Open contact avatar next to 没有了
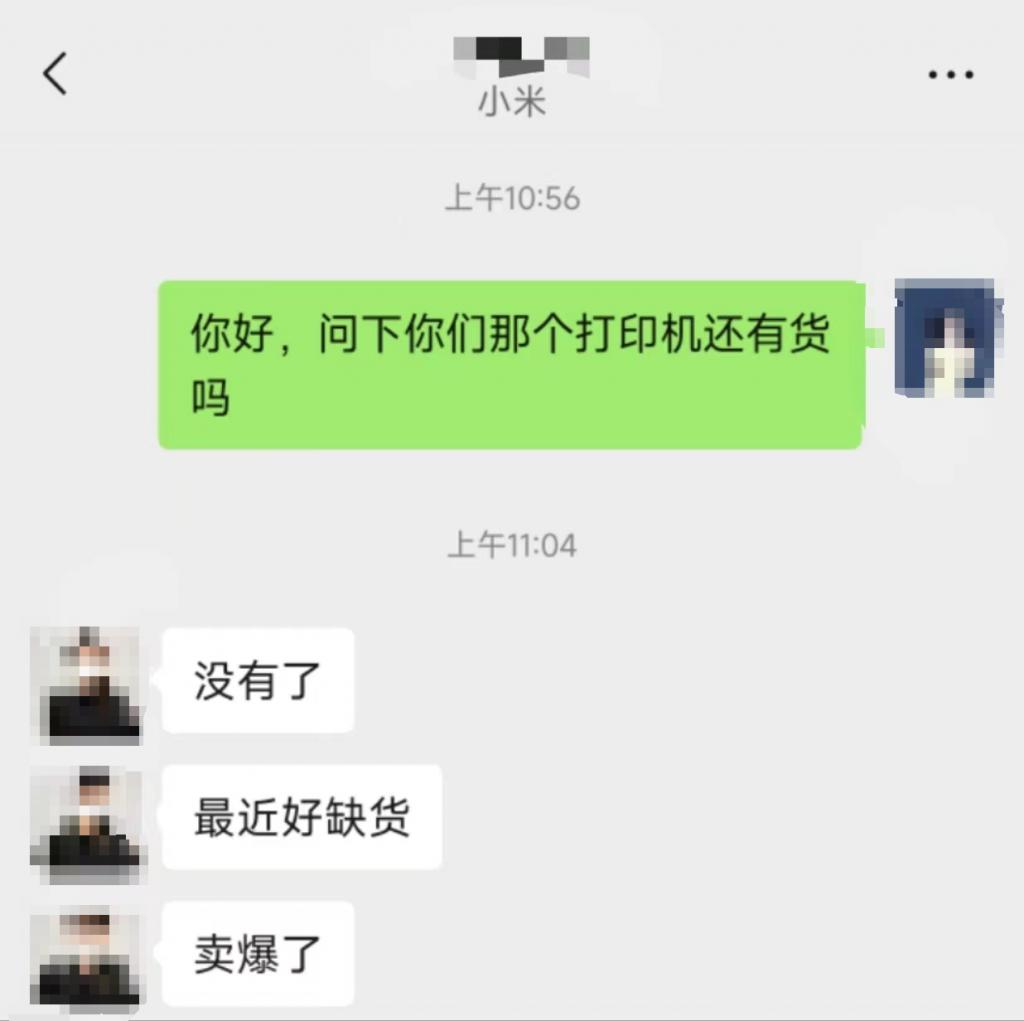The image size is (1024, 1021). tap(88, 686)
